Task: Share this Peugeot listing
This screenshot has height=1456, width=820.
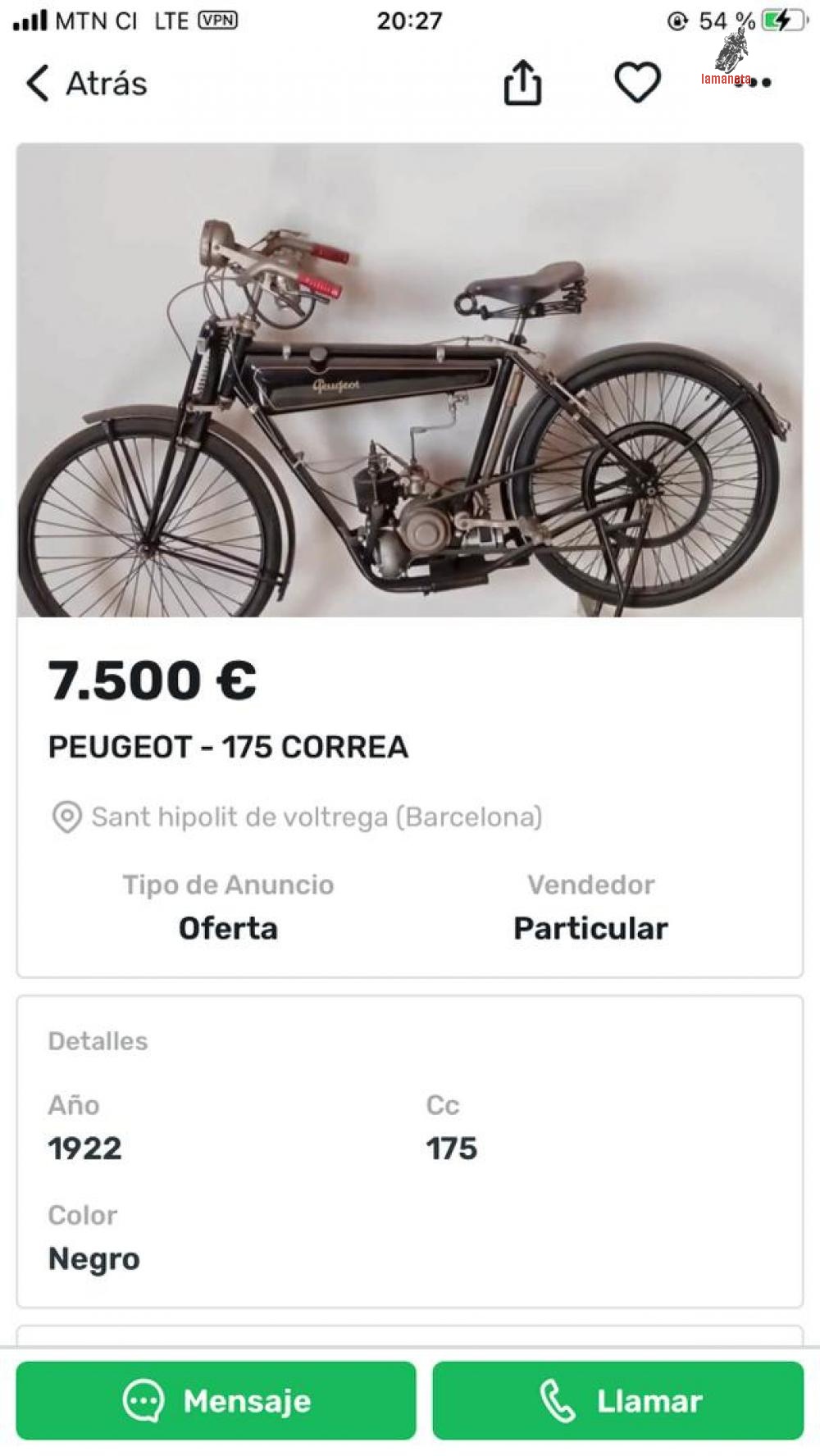Action: (522, 83)
